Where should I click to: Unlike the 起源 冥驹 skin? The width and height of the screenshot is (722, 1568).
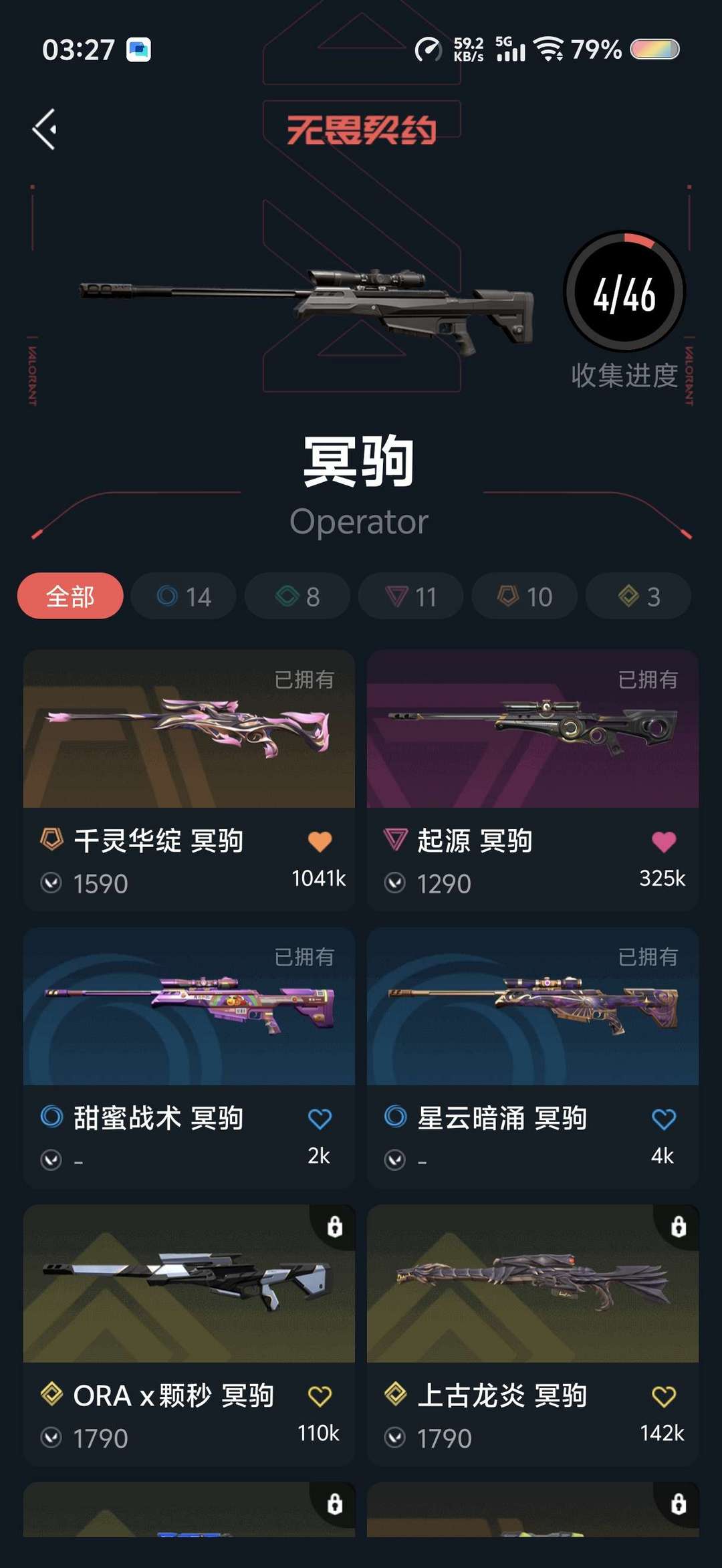663,841
